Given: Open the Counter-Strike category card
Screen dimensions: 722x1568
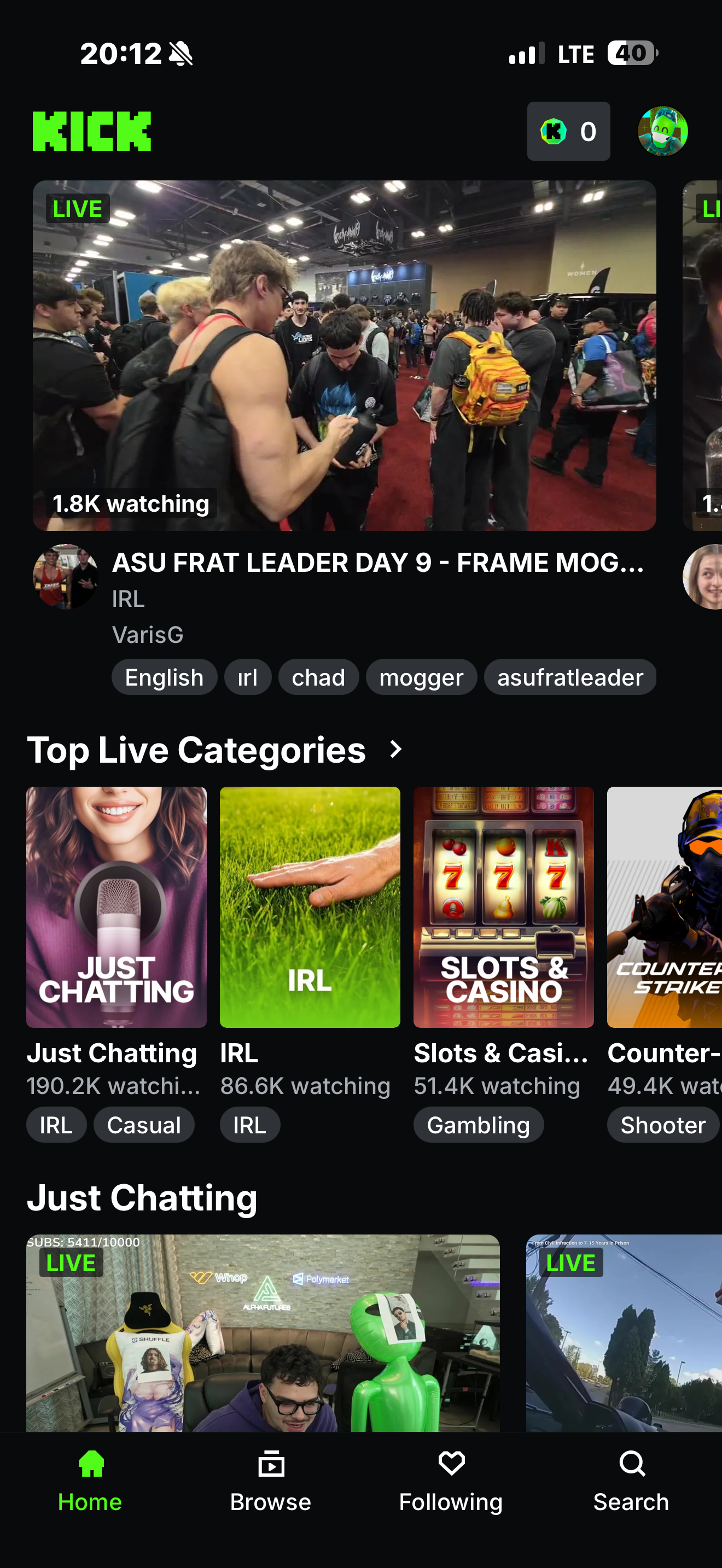Looking at the screenshot, I should 663,907.
